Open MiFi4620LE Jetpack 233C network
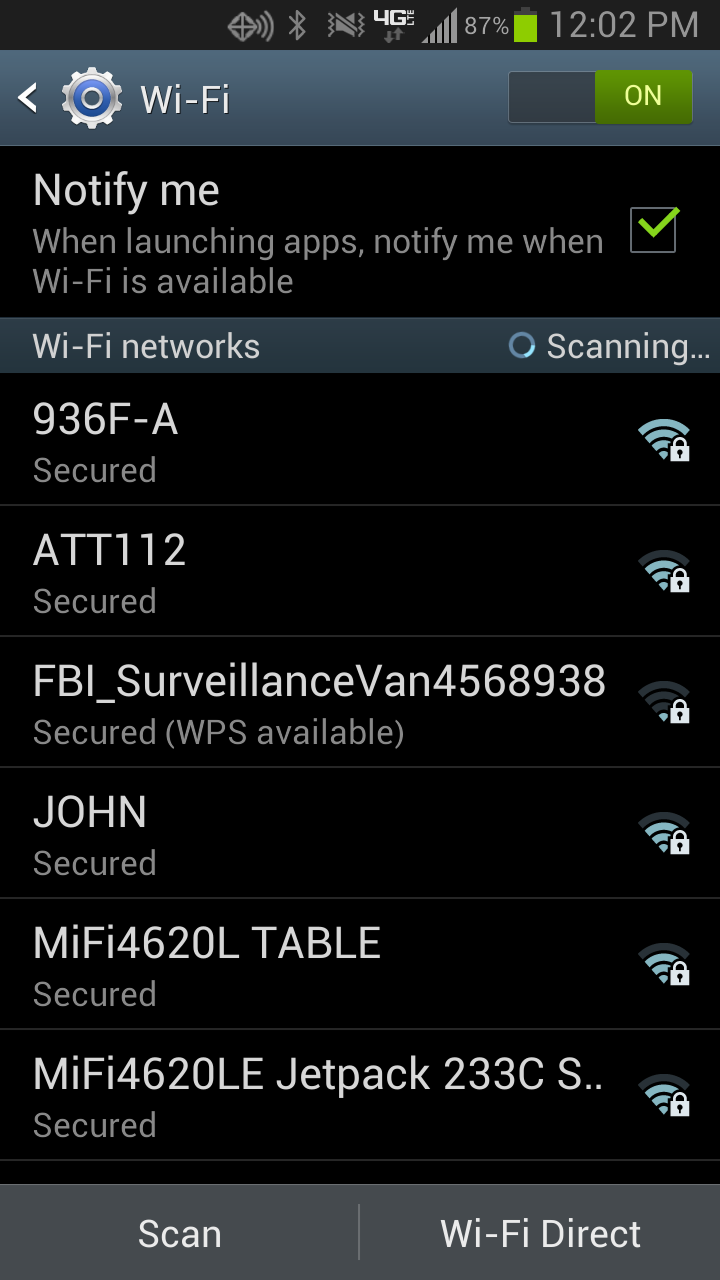 (320, 1095)
